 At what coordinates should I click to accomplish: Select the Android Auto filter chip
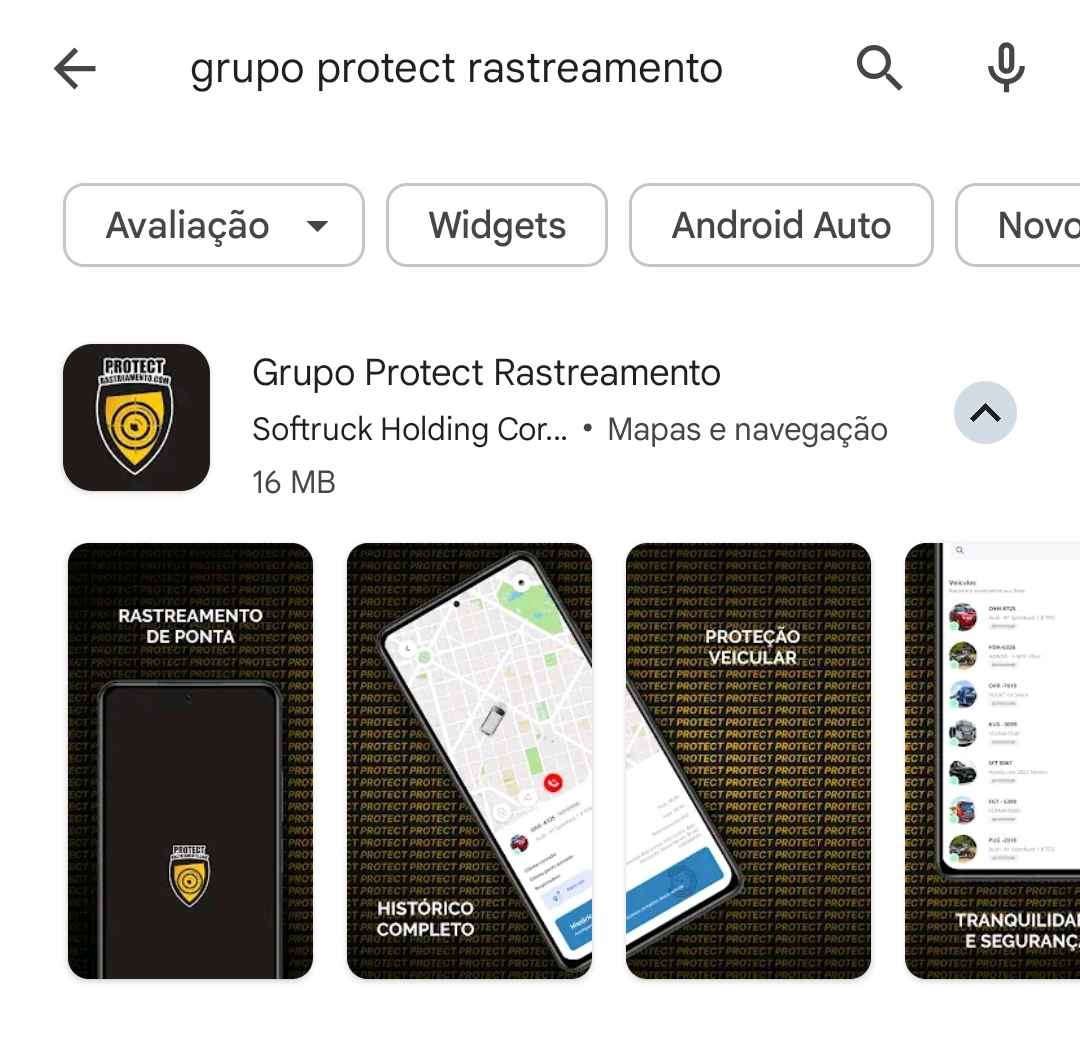781,225
